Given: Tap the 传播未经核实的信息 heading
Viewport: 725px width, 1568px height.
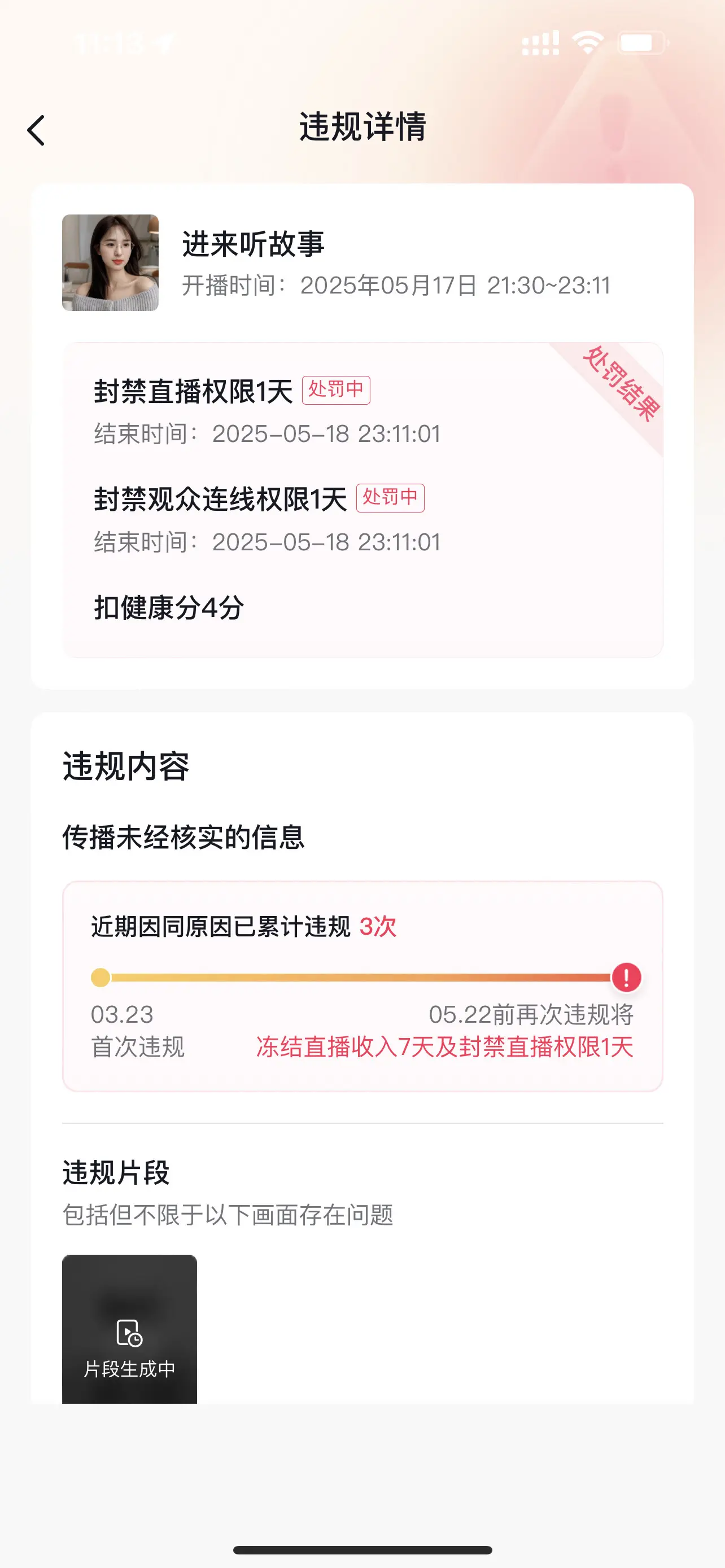Looking at the screenshot, I should pos(185,836).
